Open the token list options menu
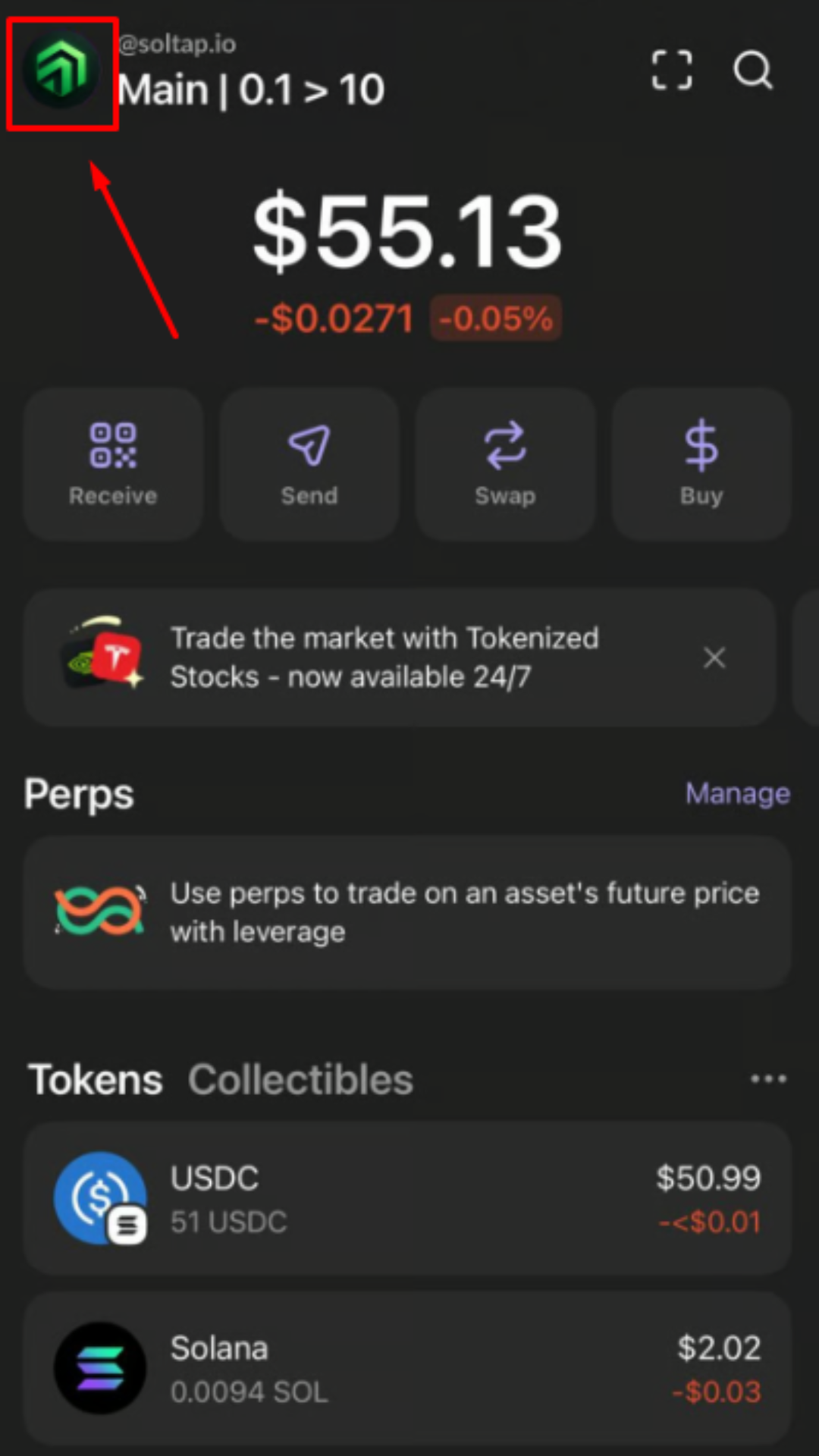 (768, 1079)
